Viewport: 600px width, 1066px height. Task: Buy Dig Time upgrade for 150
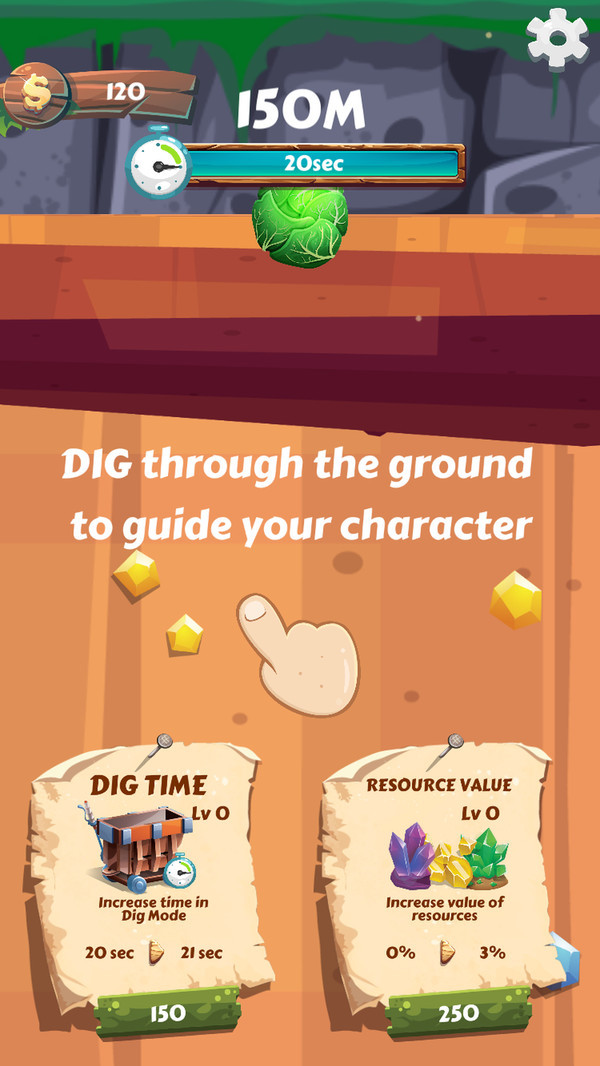168,1013
